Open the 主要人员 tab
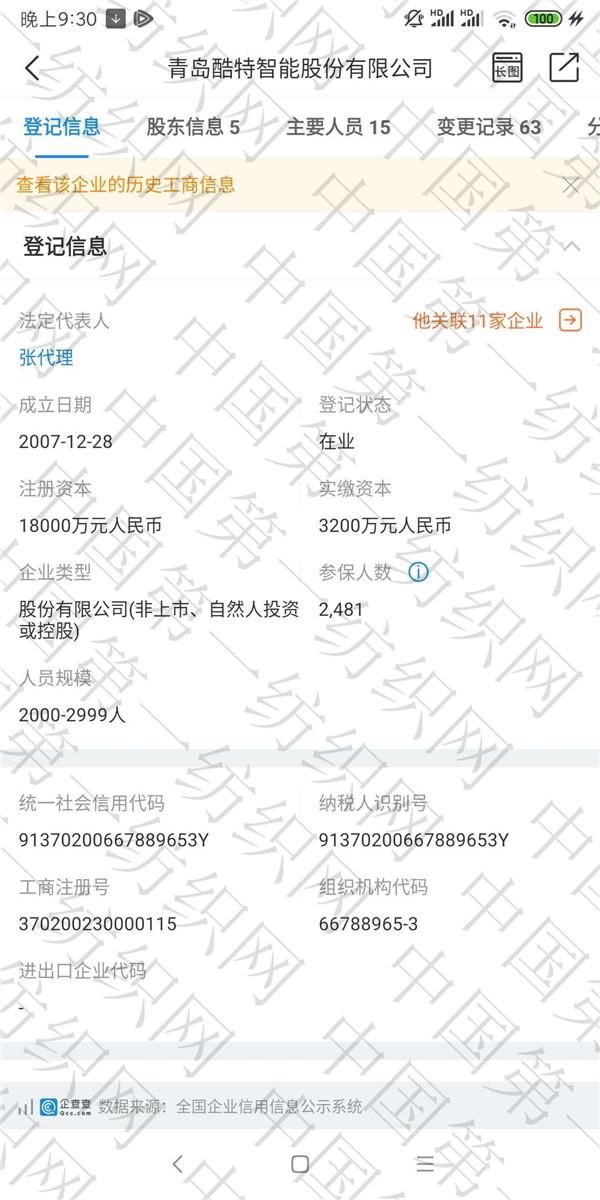 tap(338, 127)
